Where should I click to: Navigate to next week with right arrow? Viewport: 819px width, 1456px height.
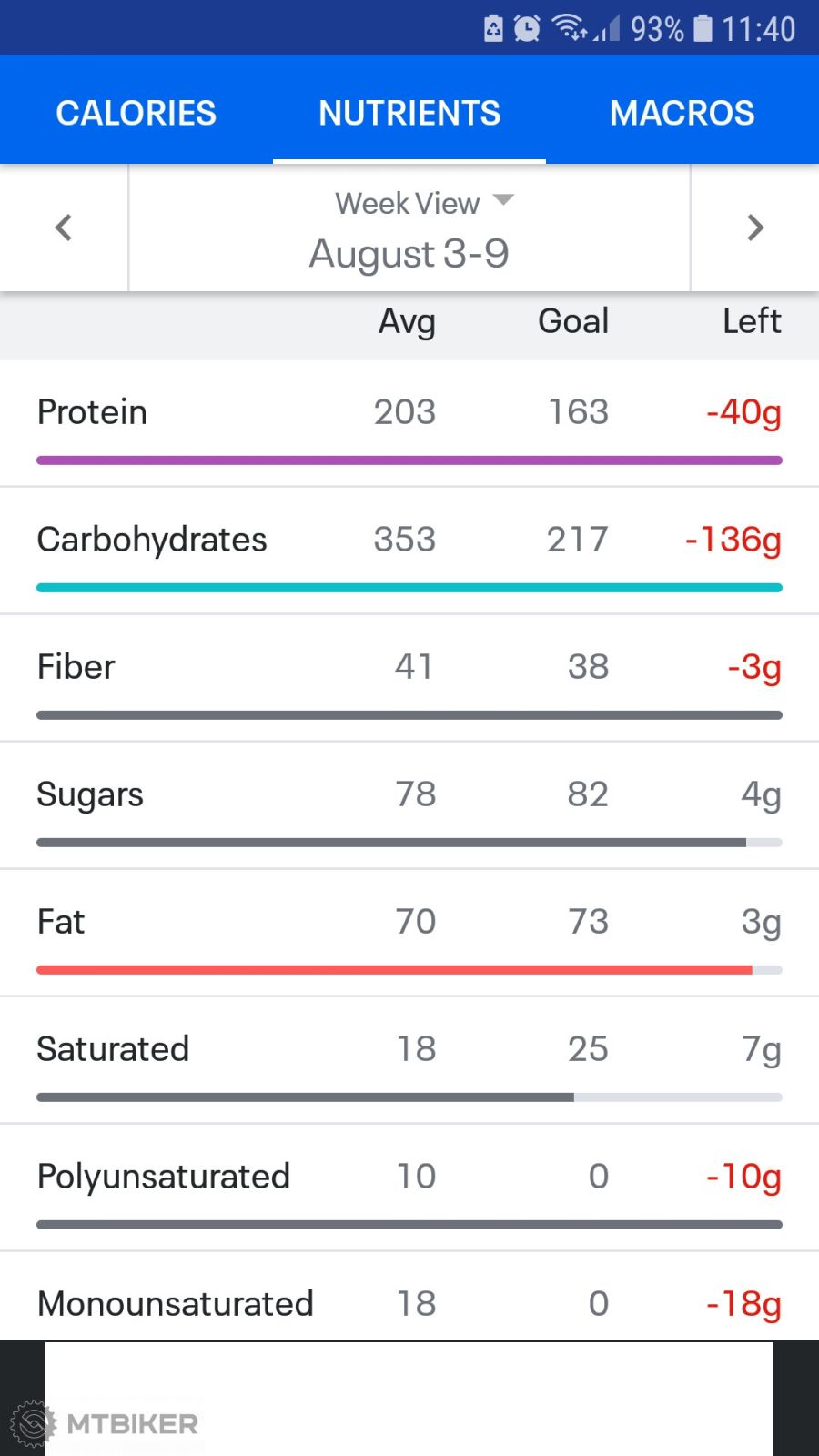755,227
